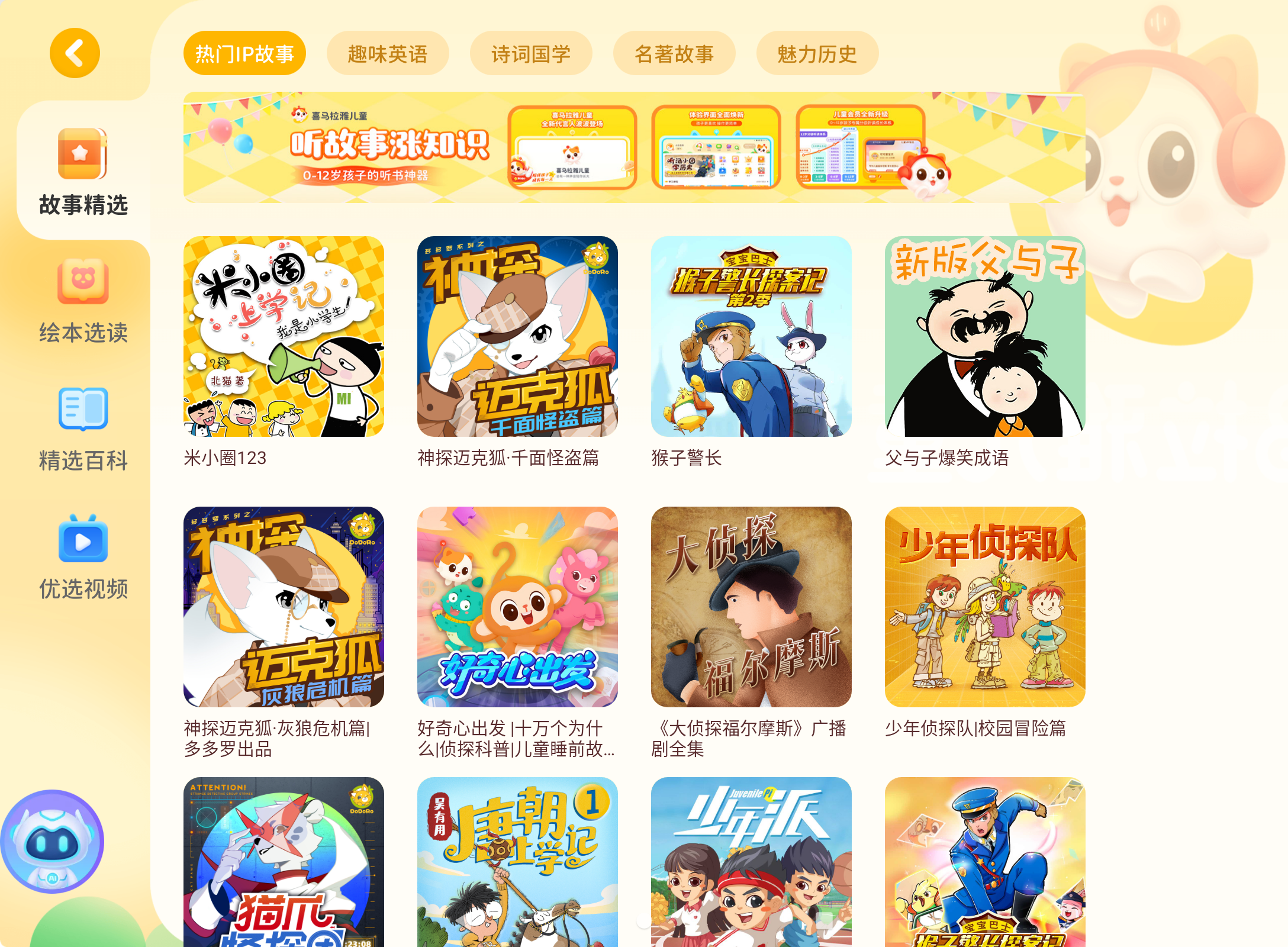
Task: Select the 魅力历史 tab
Action: (817, 54)
